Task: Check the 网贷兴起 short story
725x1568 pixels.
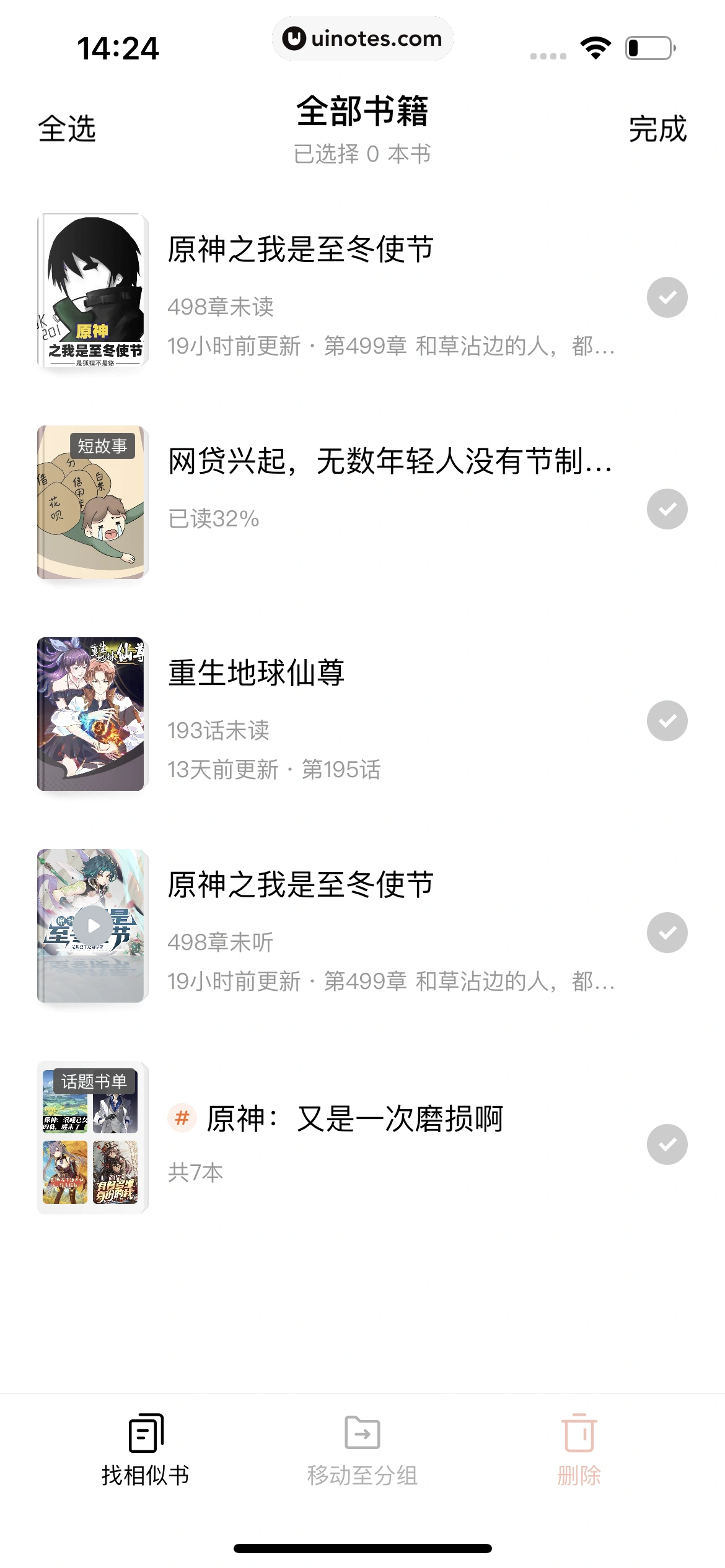Action: point(667,509)
